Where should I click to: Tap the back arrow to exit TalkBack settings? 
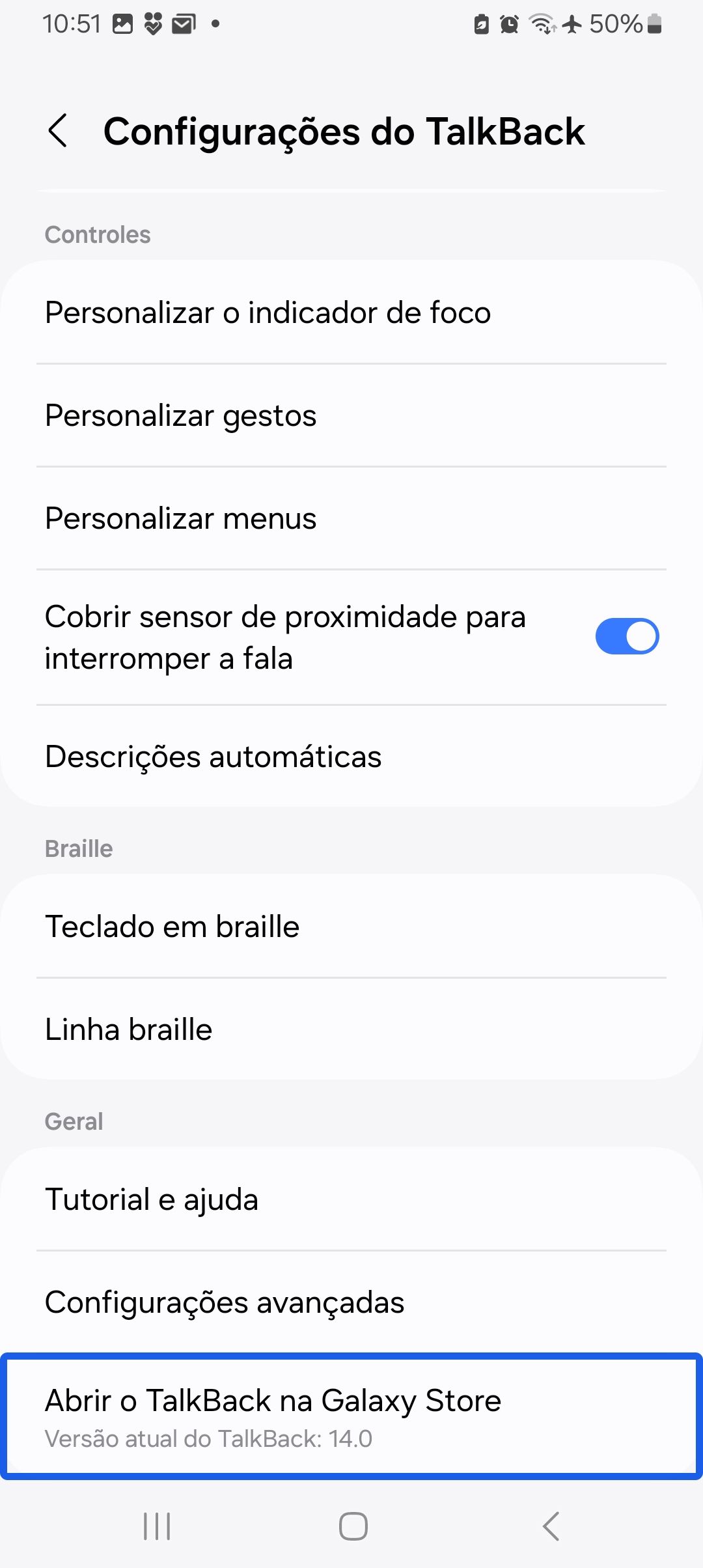tap(59, 132)
